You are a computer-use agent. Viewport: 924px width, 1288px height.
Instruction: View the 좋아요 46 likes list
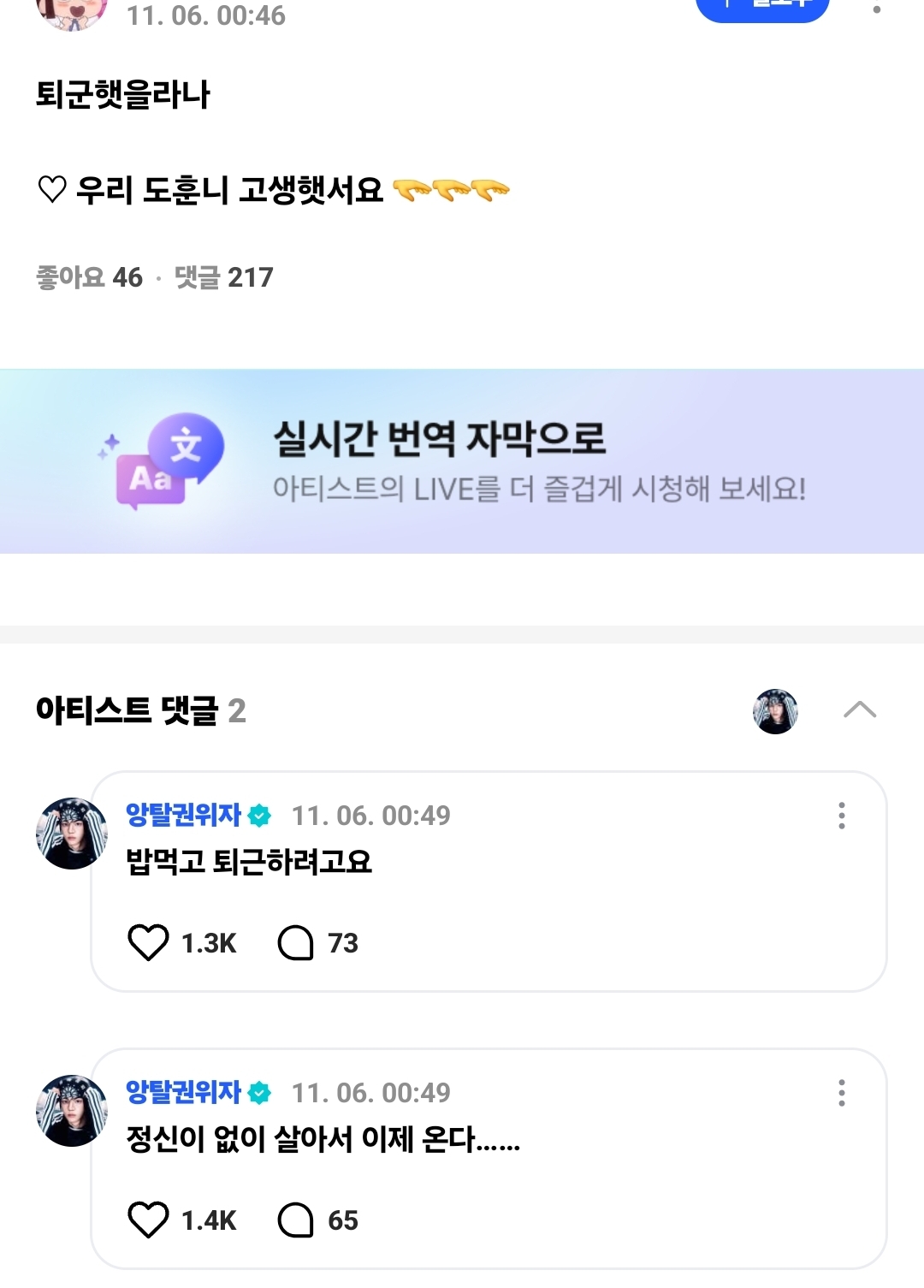86,277
